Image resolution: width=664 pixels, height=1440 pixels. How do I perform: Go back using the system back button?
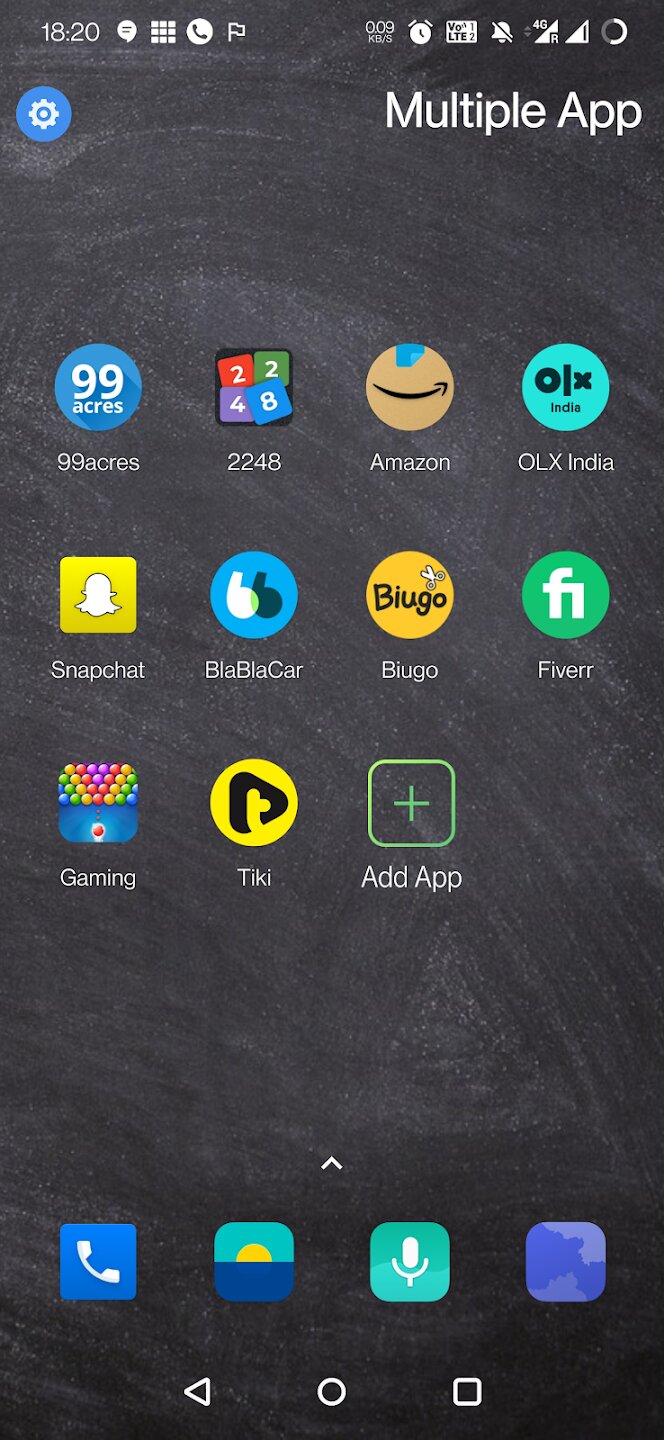click(198, 1391)
